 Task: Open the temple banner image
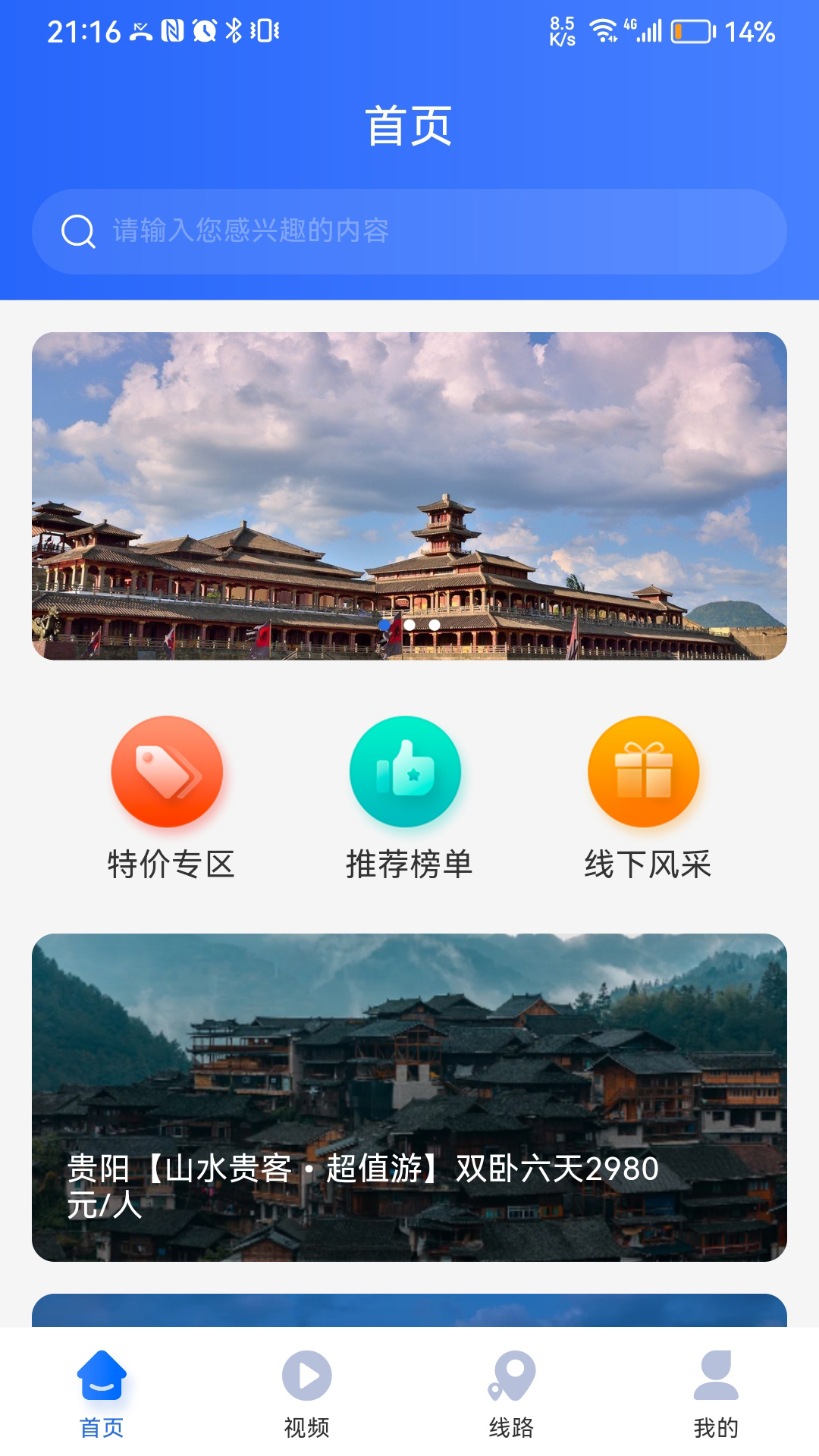(409, 497)
